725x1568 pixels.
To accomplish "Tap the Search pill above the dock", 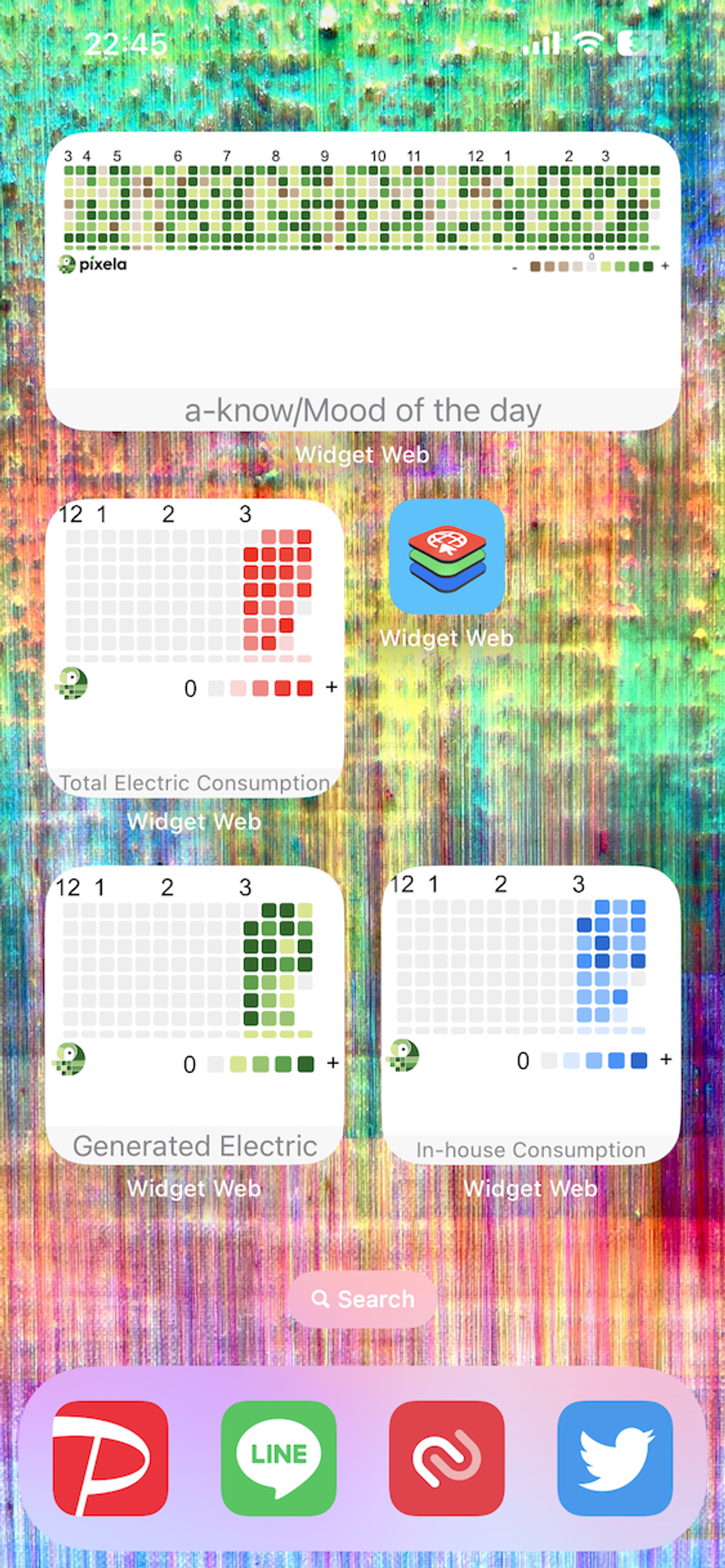I will (x=362, y=1299).
